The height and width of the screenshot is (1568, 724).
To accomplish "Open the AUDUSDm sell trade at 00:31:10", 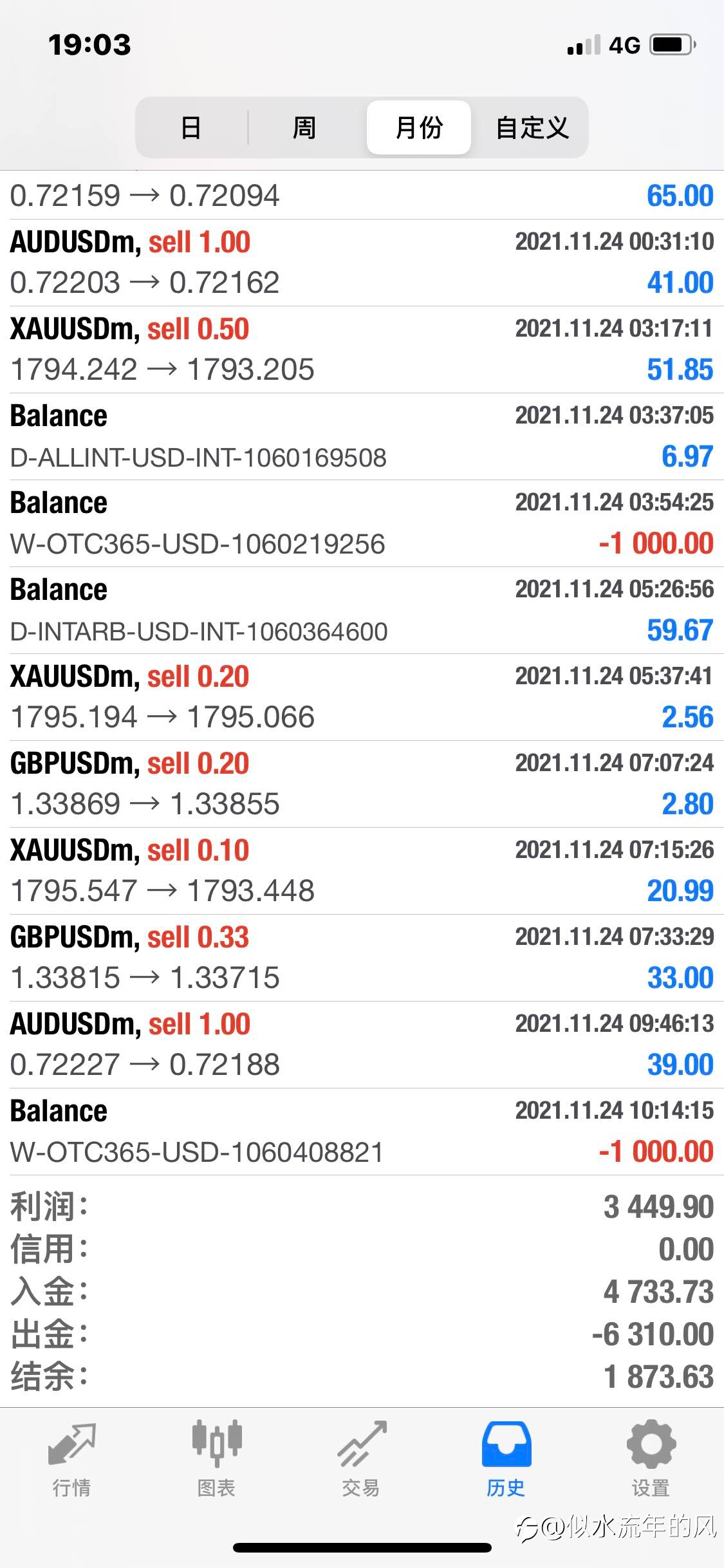I will (x=362, y=263).
